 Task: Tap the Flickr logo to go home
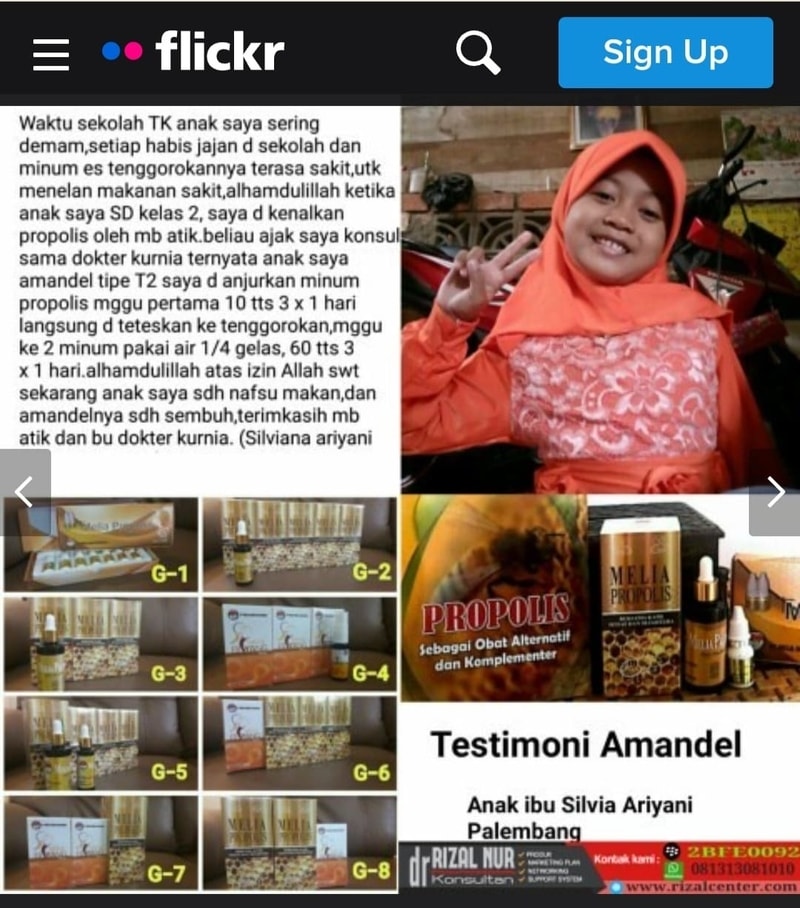point(193,52)
